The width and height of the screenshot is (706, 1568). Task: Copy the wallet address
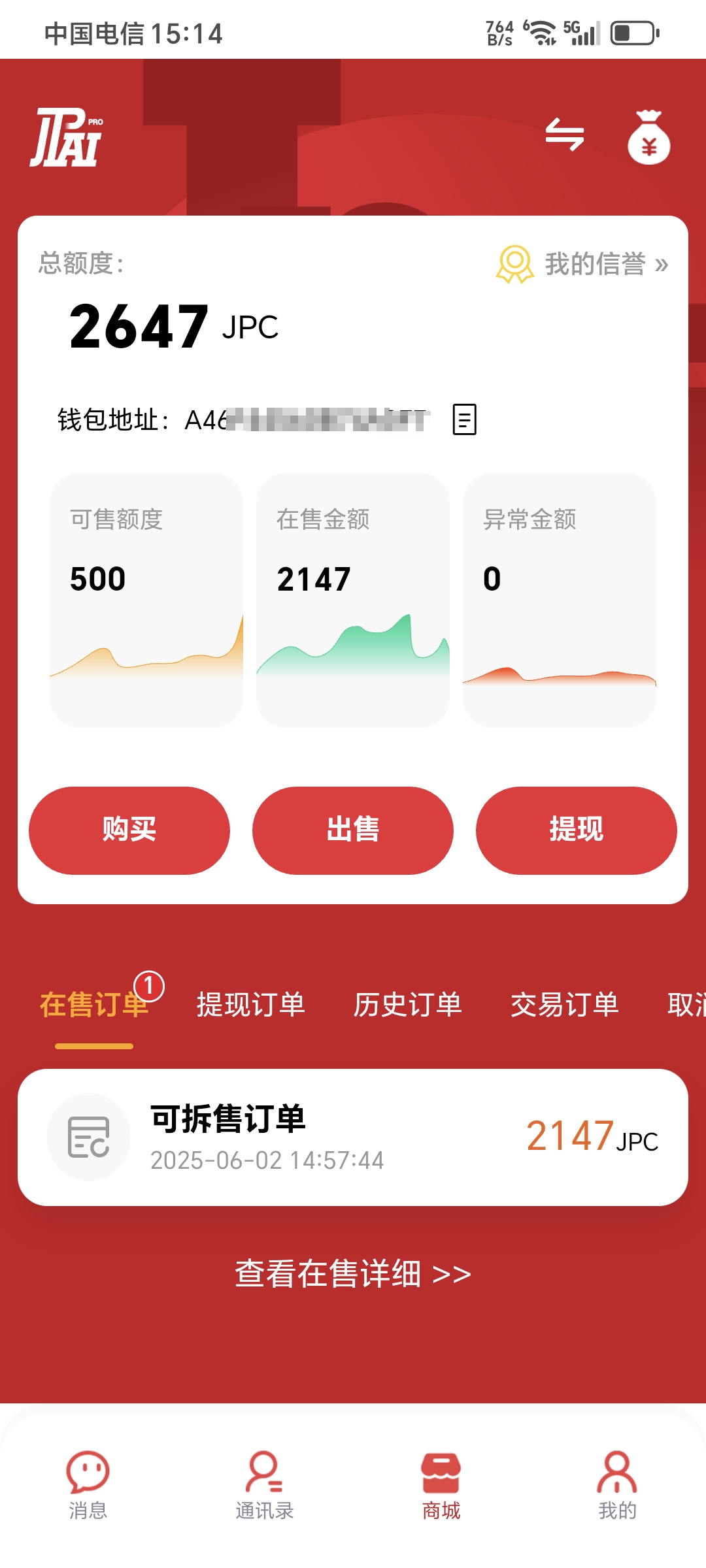pyautogui.click(x=464, y=419)
